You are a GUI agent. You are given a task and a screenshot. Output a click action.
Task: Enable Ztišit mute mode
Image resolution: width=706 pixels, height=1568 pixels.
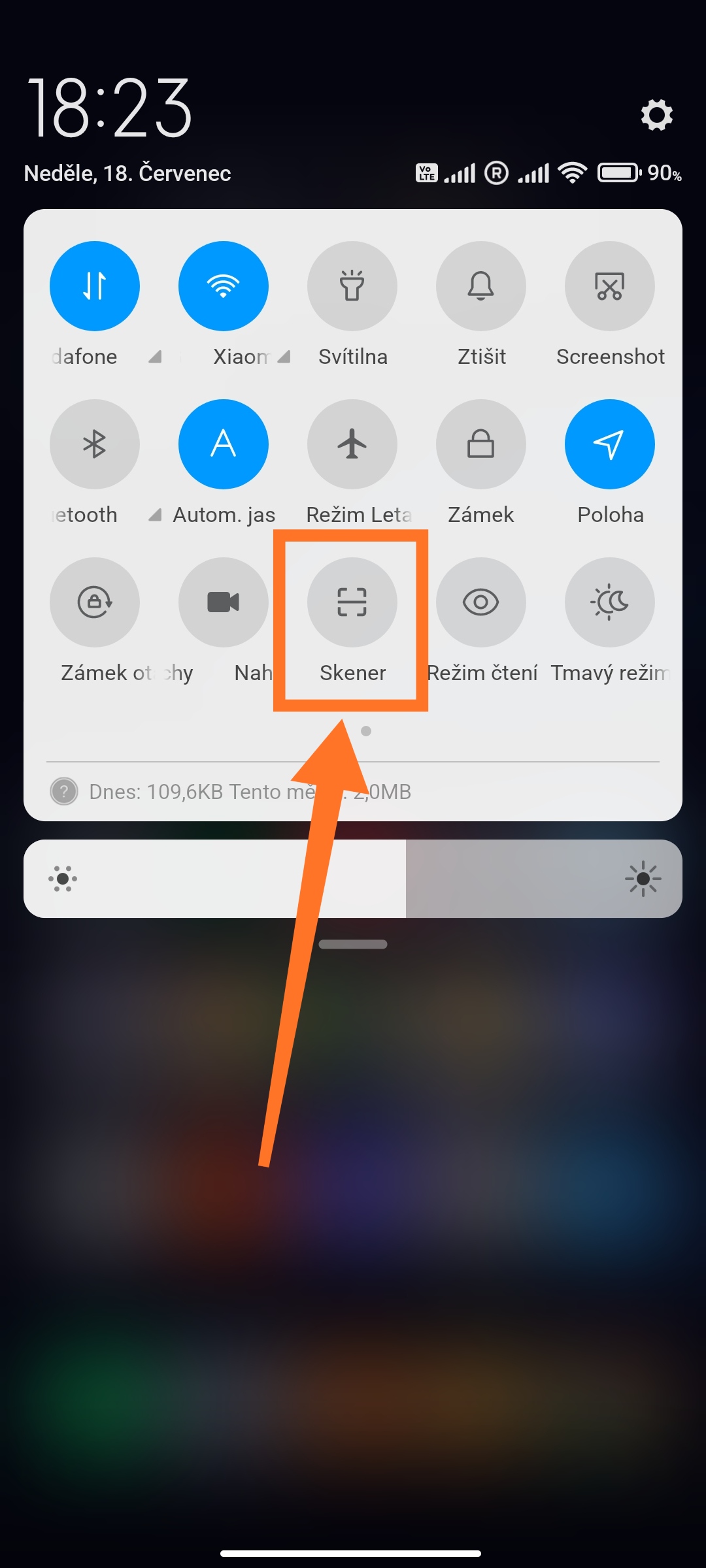(x=481, y=286)
